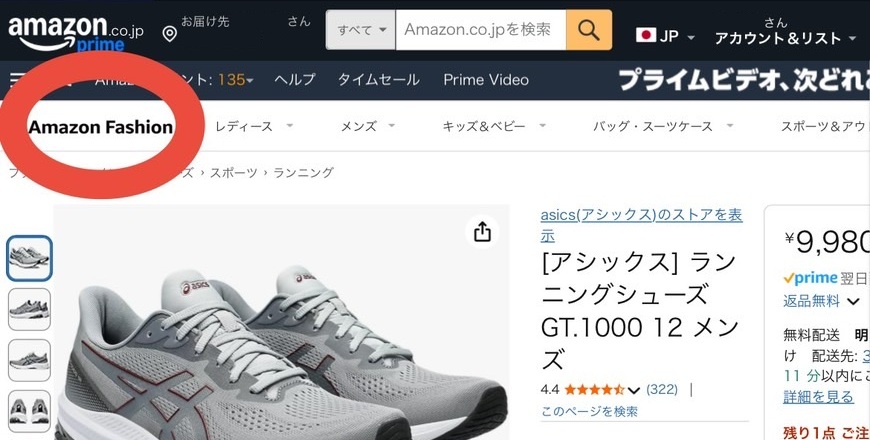The width and height of the screenshot is (870, 440).
Task: Open the すべて search category dropdown
Action: pyautogui.click(x=360, y=30)
